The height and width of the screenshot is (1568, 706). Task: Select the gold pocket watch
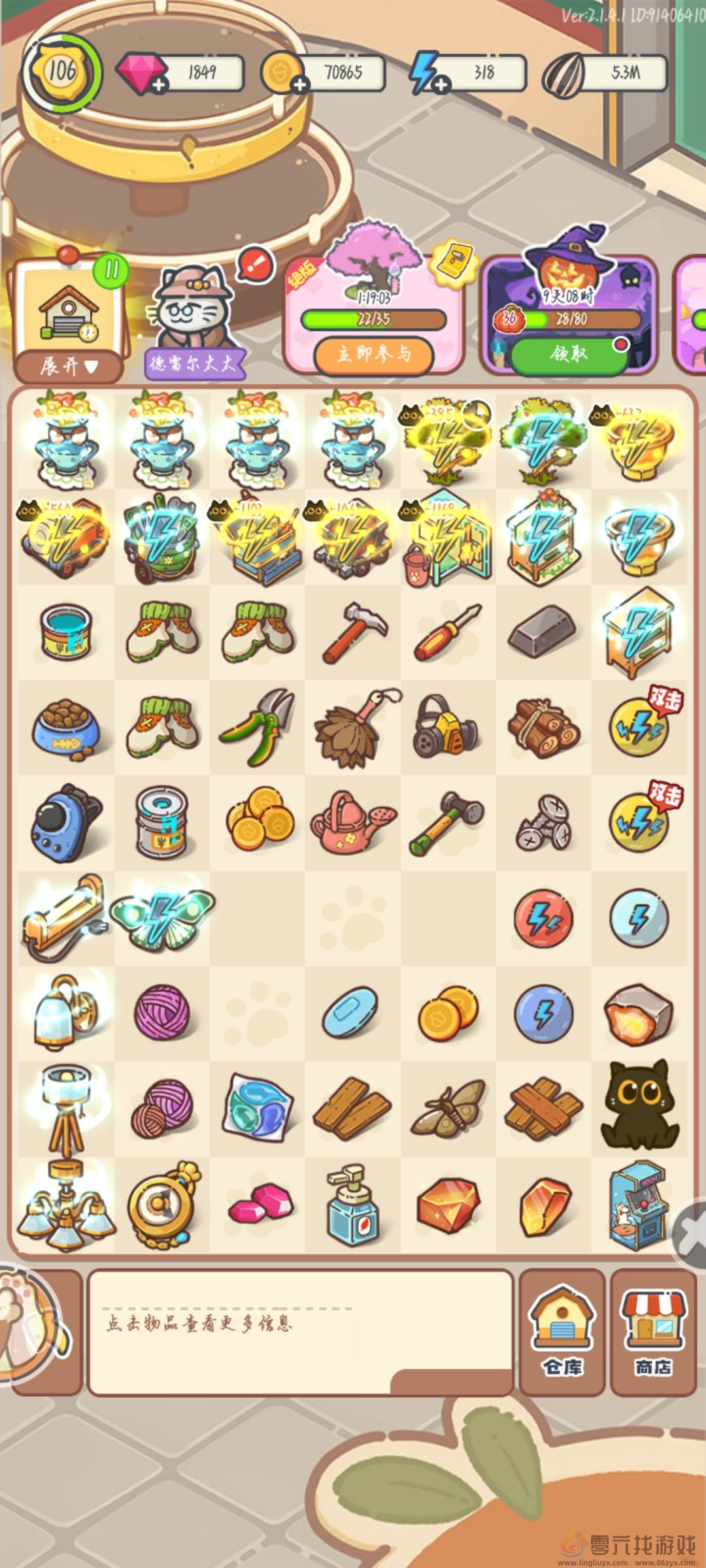pos(162,1204)
